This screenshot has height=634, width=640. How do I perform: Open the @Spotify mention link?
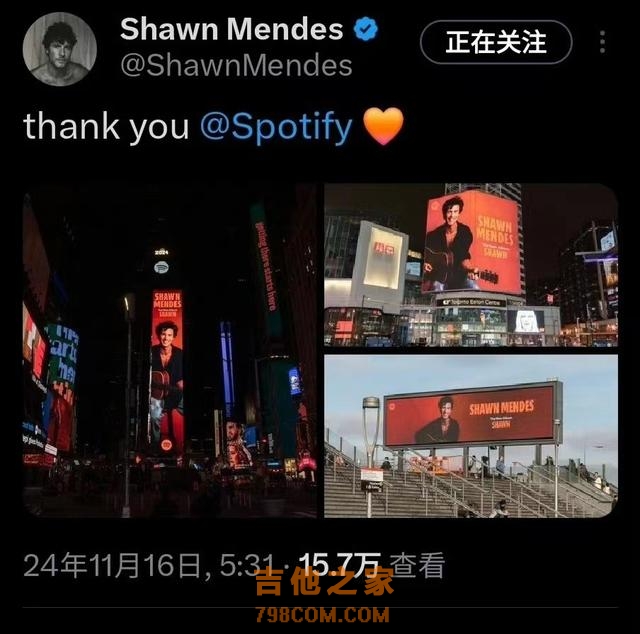tap(276, 127)
